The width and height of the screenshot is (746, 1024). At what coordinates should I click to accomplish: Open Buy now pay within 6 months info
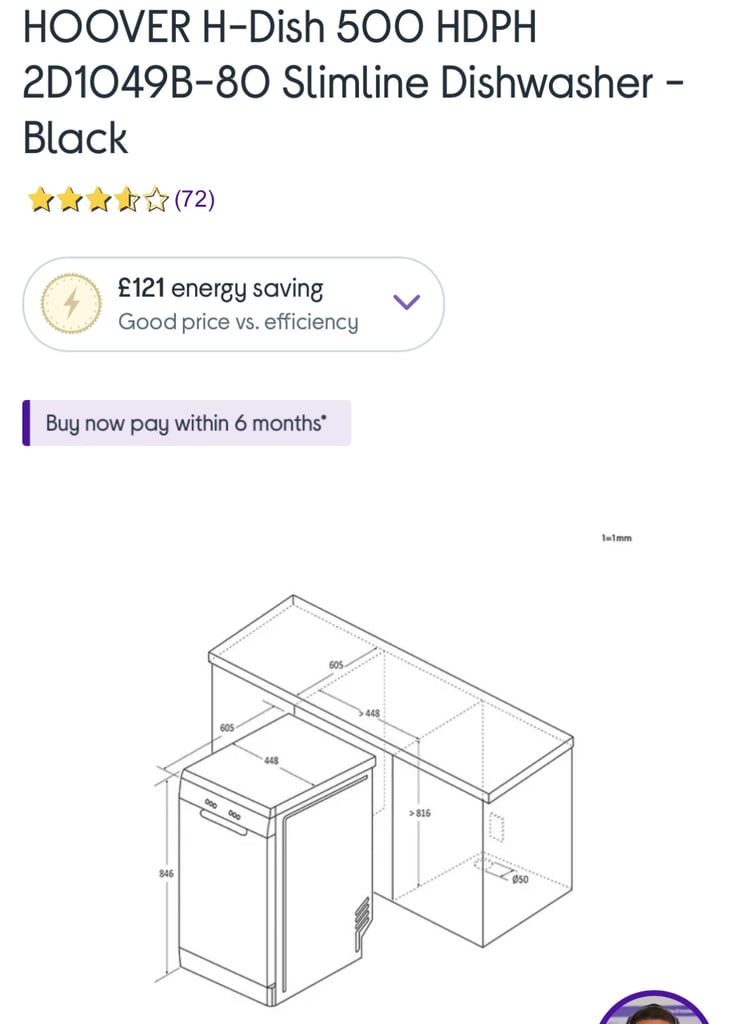(x=186, y=423)
